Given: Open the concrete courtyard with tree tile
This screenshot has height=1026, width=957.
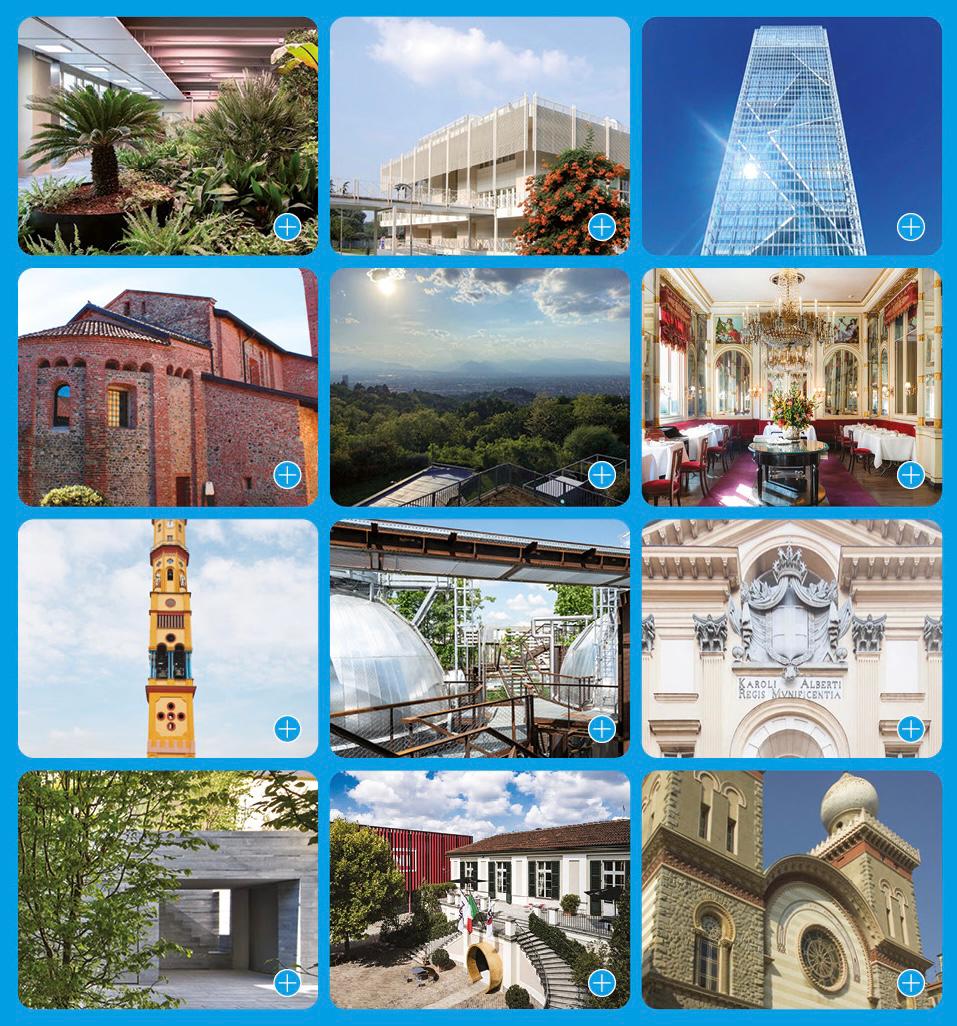Looking at the screenshot, I should click(x=287, y=983).
